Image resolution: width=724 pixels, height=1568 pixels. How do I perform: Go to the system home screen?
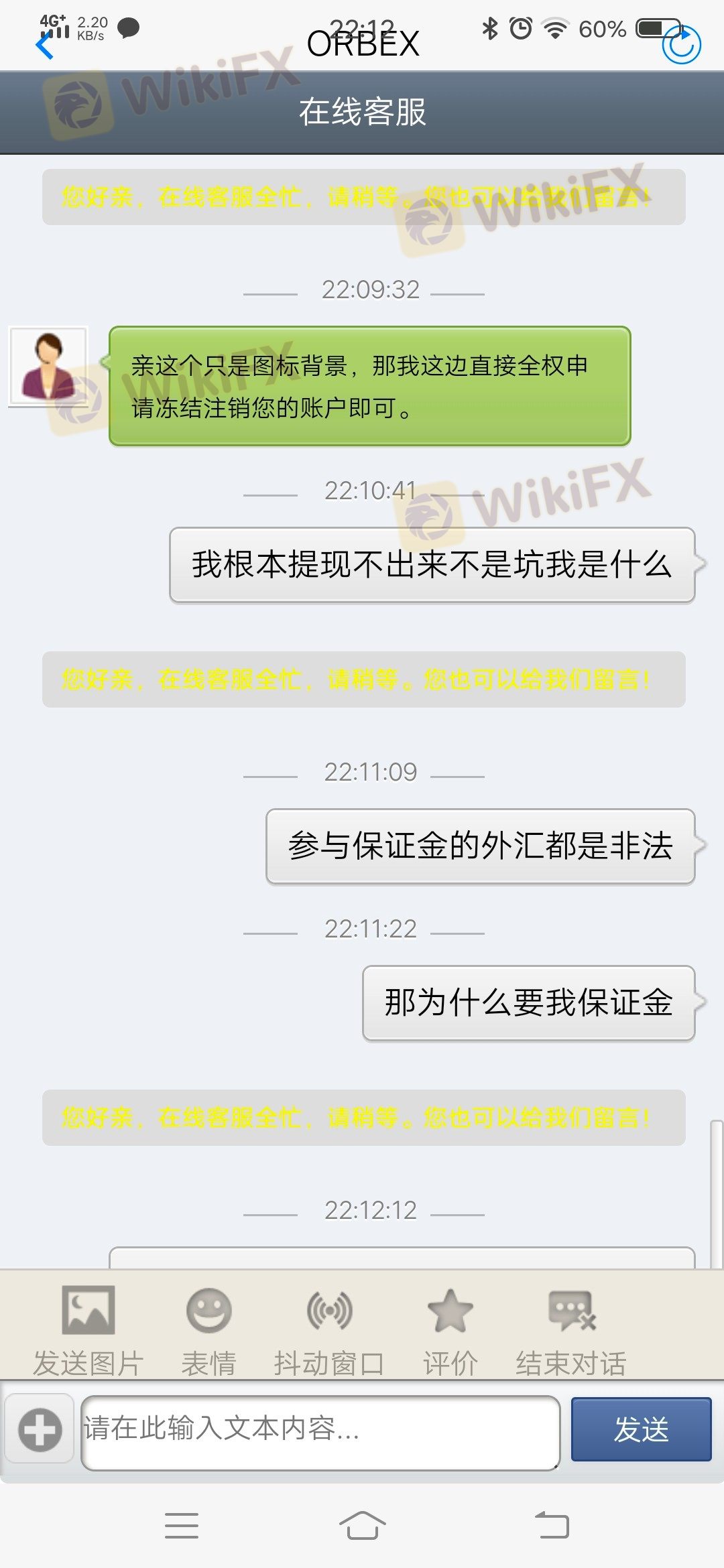point(362,1526)
